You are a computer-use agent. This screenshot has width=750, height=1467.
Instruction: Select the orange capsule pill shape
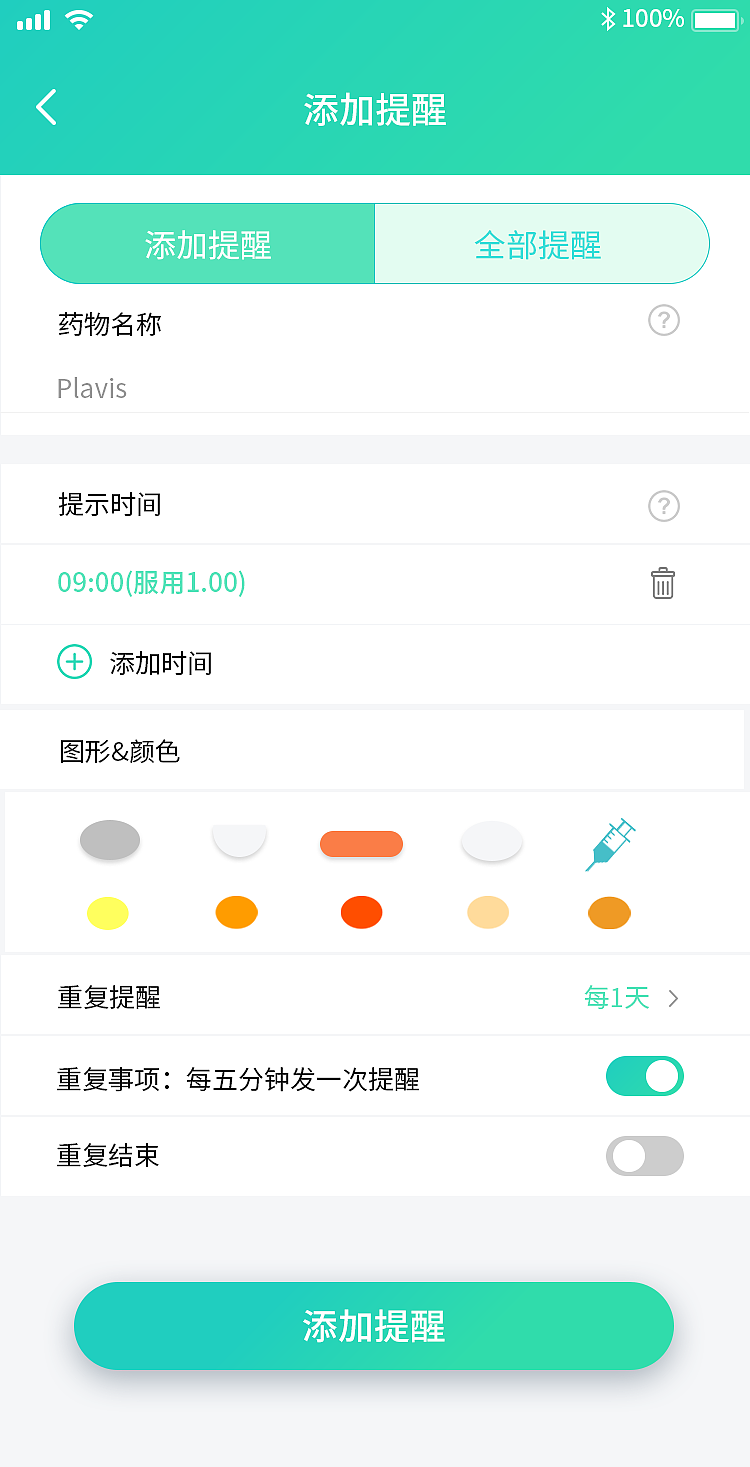coord(361,844)
